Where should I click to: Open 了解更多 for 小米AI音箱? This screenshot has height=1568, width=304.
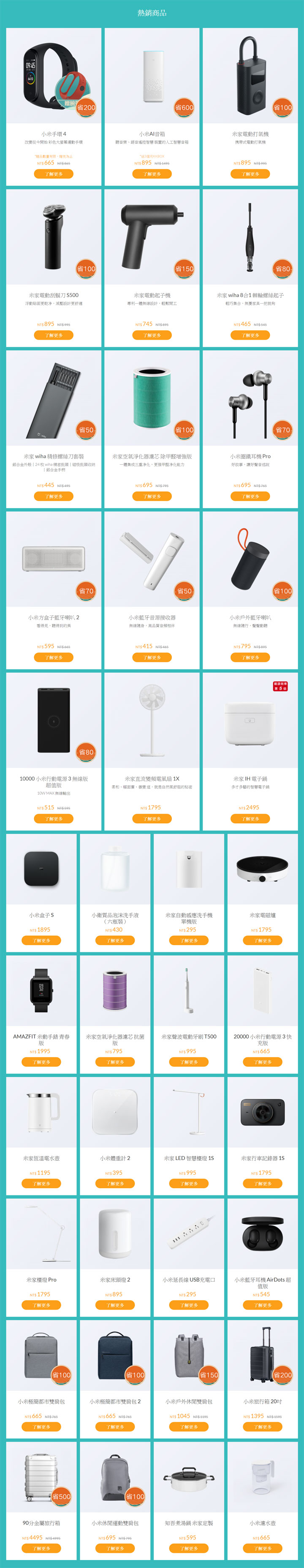click(x=152, y=174)
